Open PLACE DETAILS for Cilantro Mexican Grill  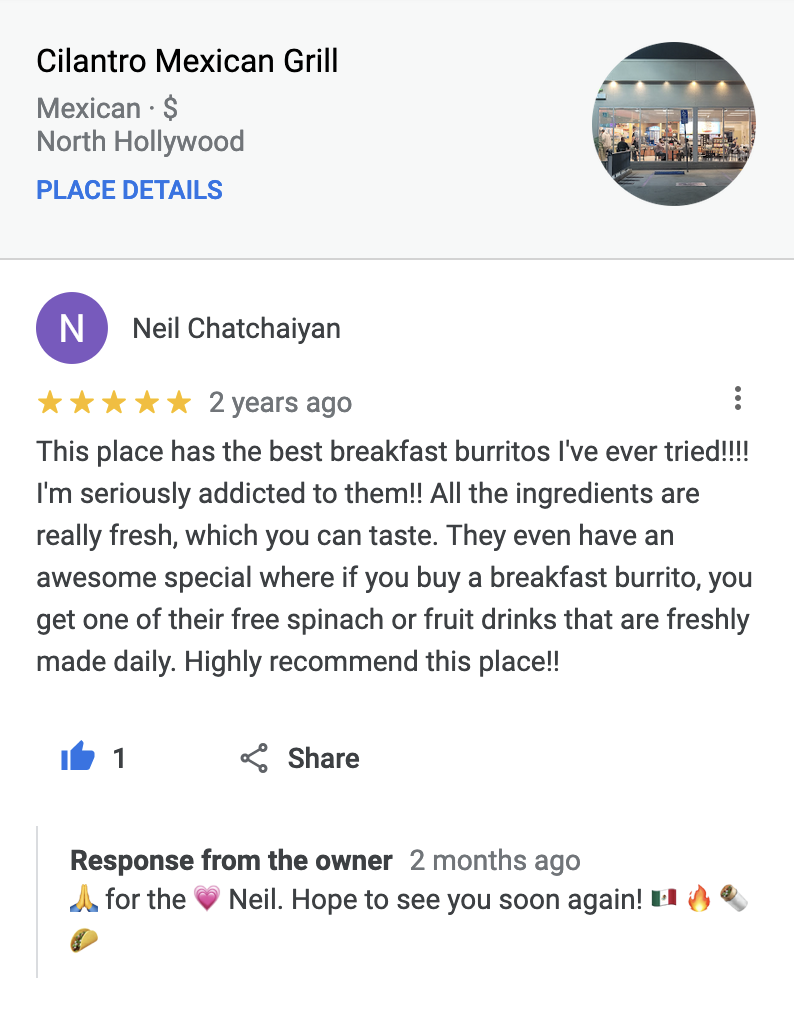click(x=129, y=190)
